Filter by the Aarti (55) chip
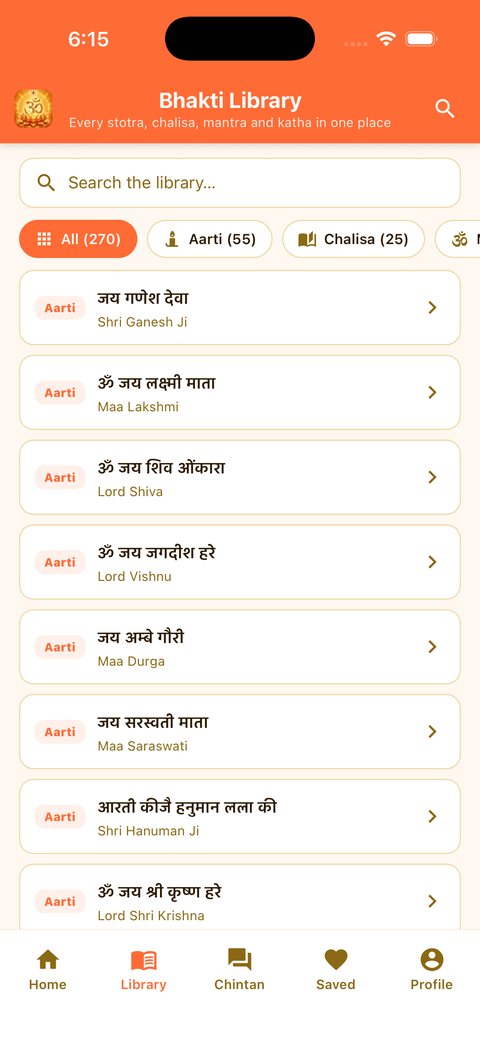The height and width of the screenshot is (1044, 480). tap(210, 239)
